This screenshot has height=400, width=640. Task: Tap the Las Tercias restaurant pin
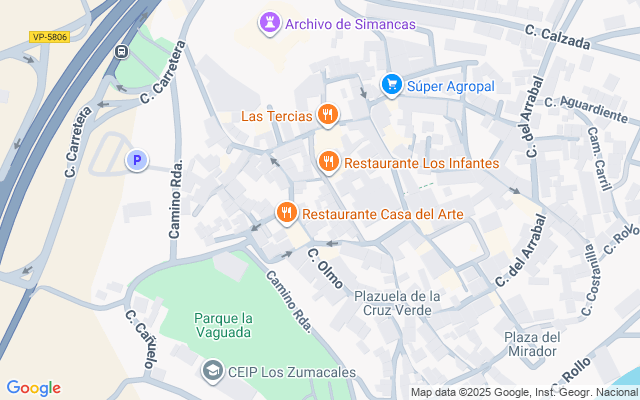326,115
